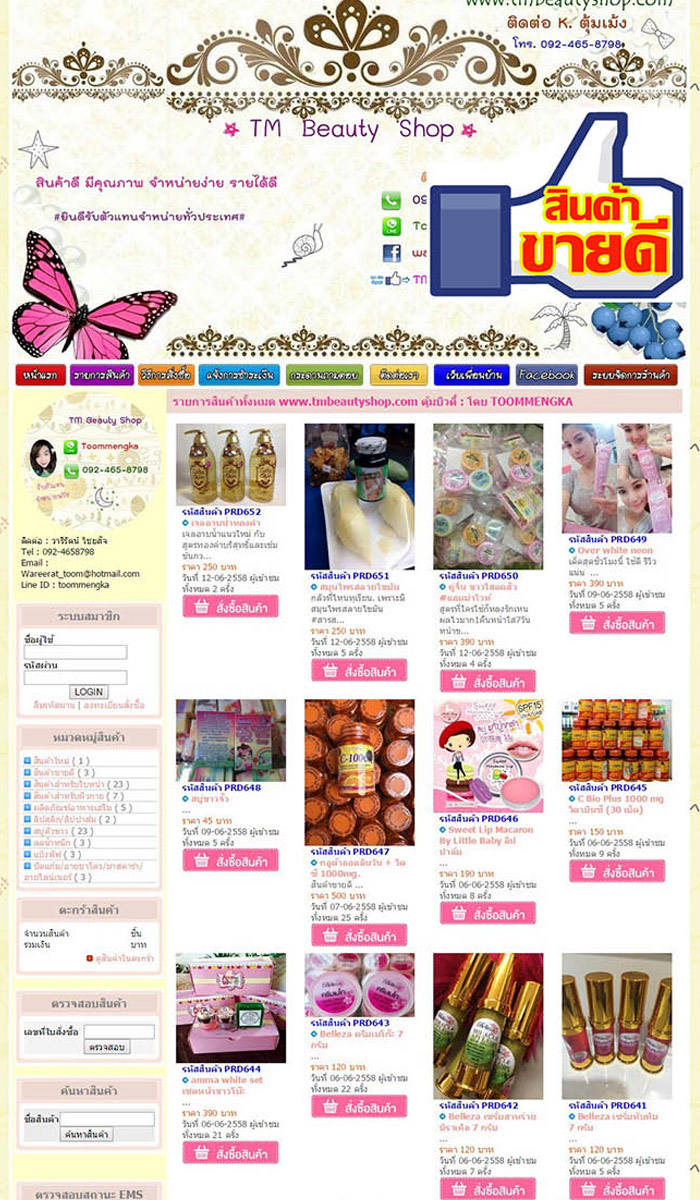The height and width of the screenshot is (1200, 700).
Task: Go to รายการสินค้า product list nav
Action: [101, 375]
